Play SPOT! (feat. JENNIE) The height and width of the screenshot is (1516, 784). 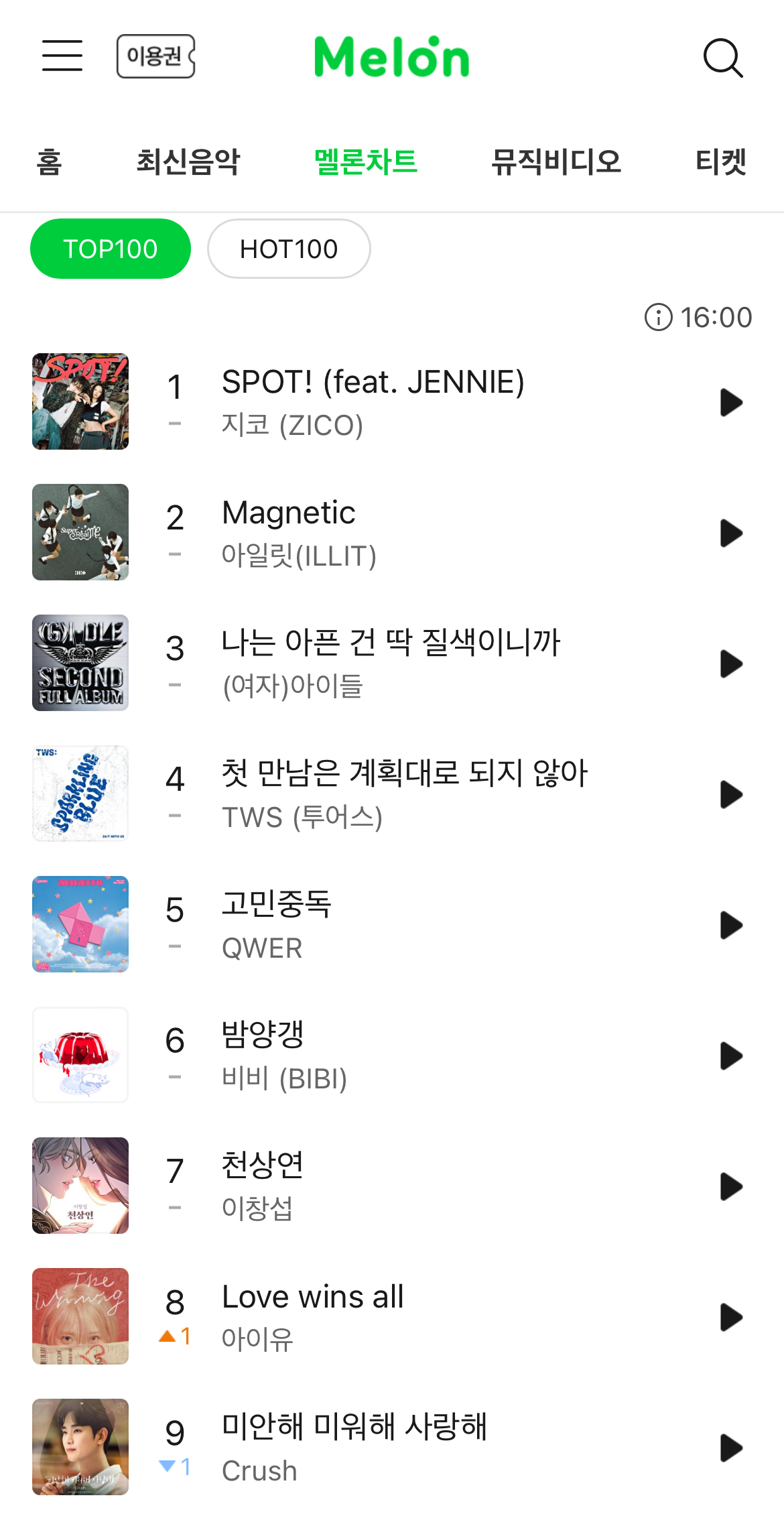tap(730, 403)
